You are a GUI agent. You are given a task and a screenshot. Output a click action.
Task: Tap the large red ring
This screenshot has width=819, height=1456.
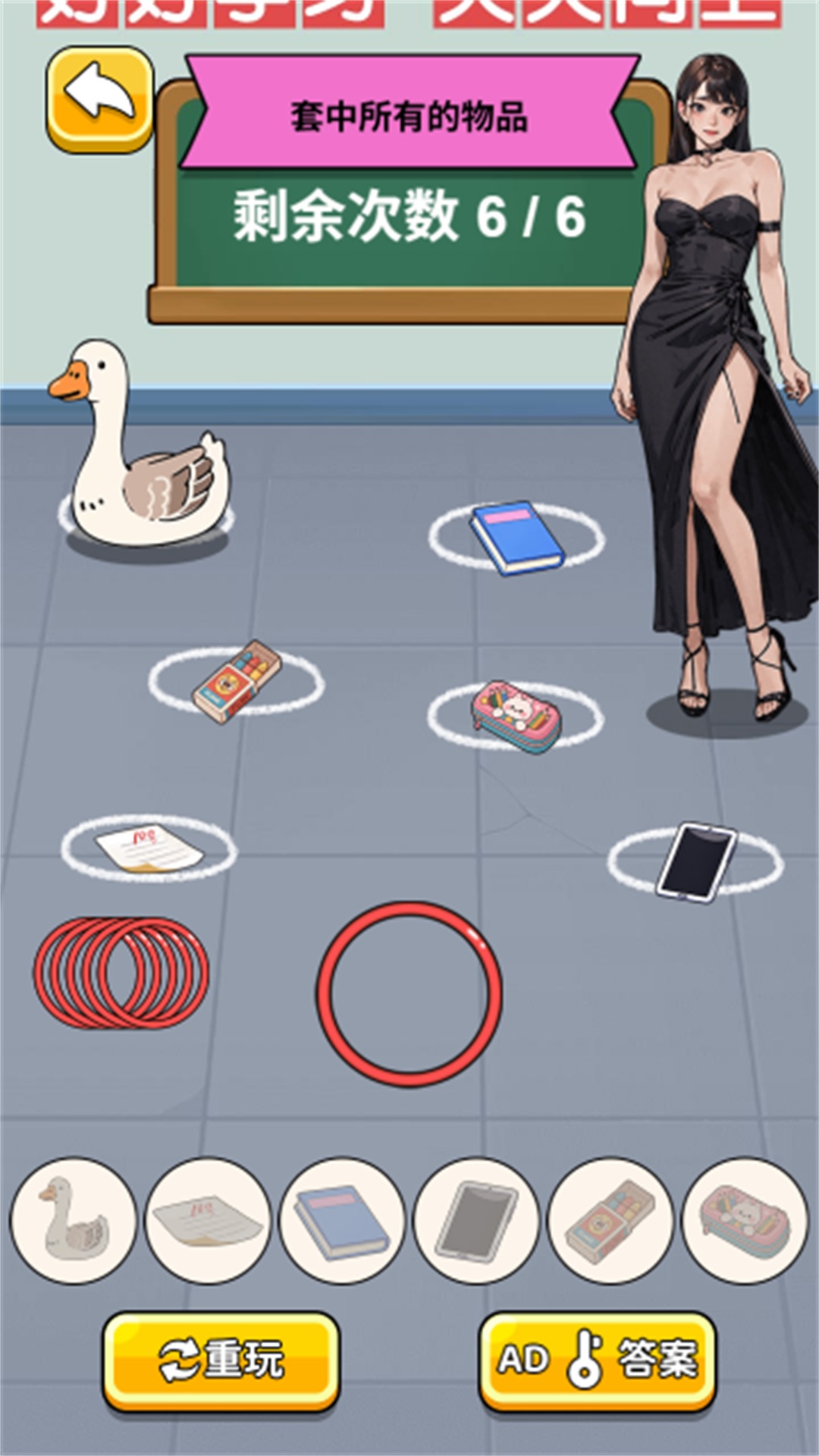409,995
